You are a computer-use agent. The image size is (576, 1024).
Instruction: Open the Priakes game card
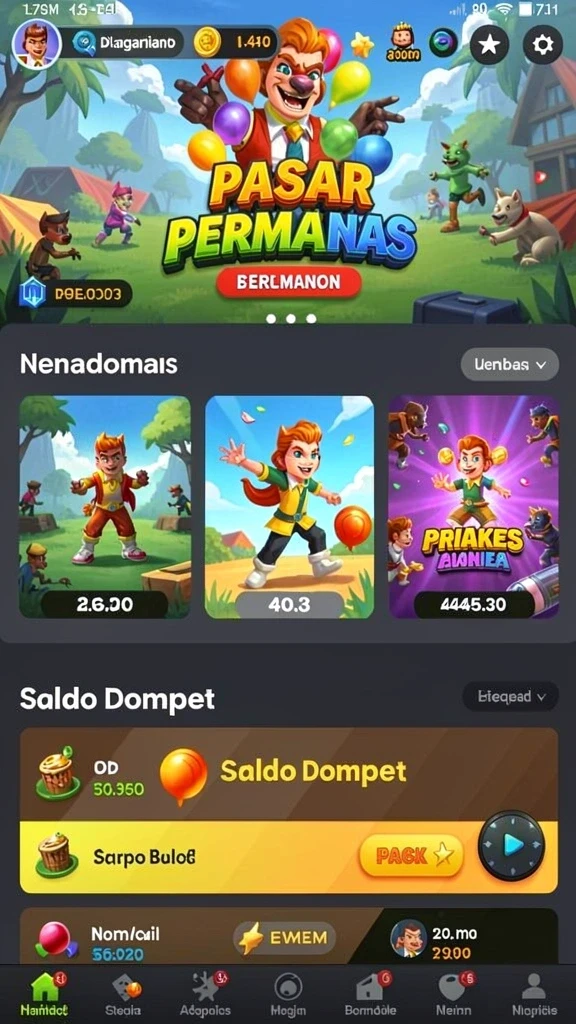click(474, 507)
